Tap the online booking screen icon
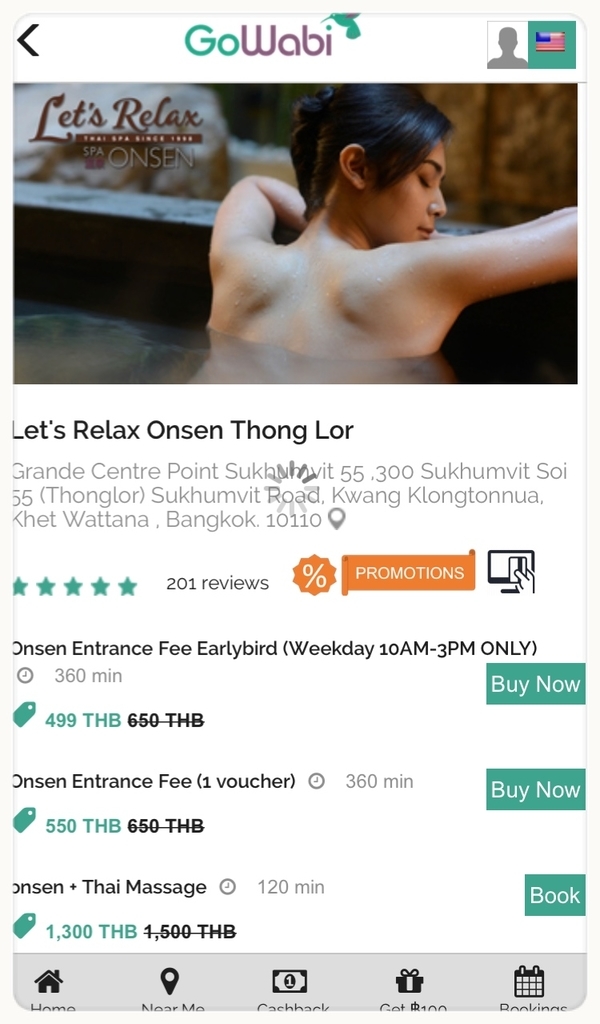The height and width of the screenshot is (1024, 600). [x=511, y=572]
